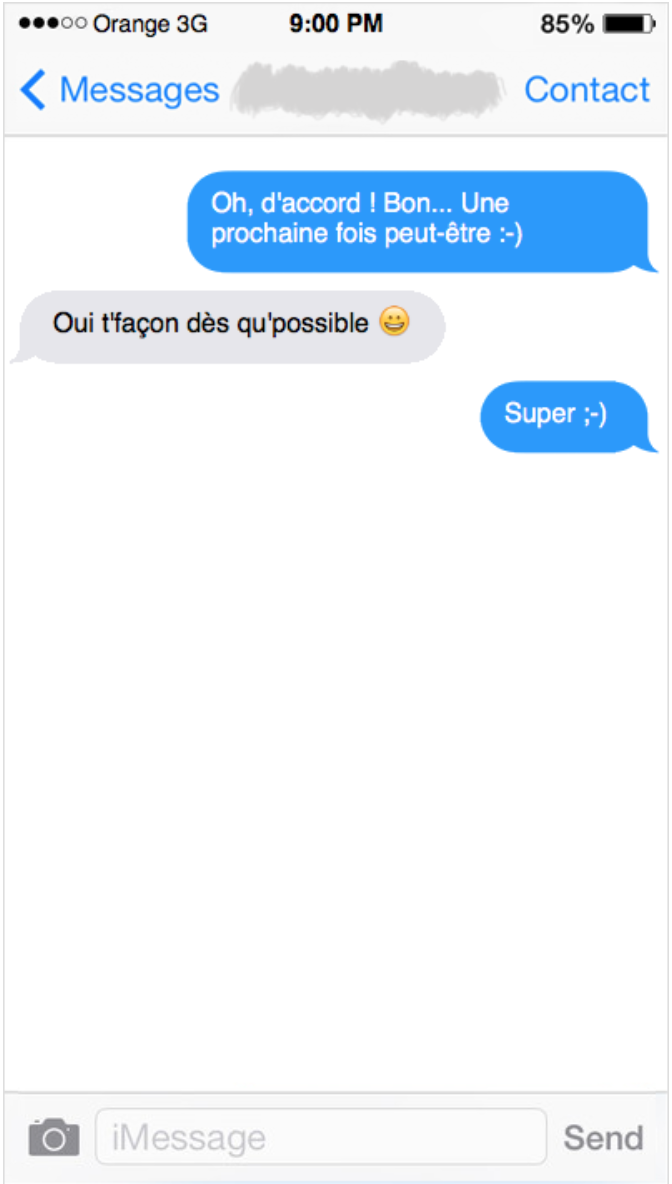The width and height of the screenshot is (672, 1184).
Task: Go back to the Messages list
Action: (x=119, y=90)
